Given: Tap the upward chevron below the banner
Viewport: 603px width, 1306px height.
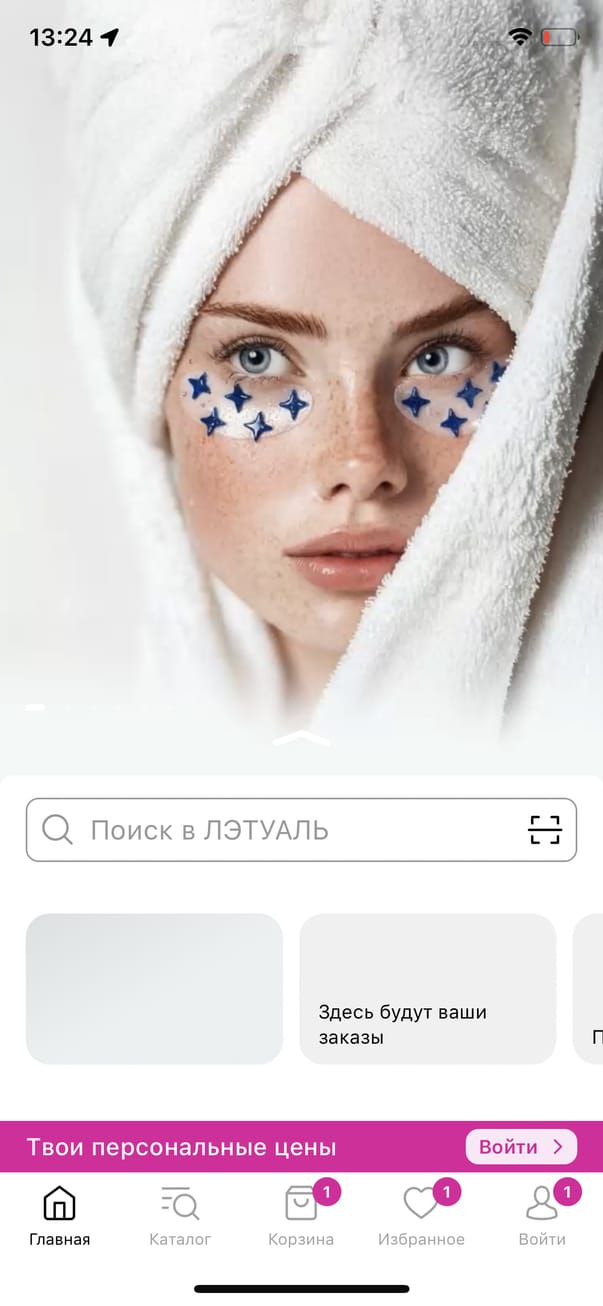Looking at the screenshot, I should (x=301, y=739).
